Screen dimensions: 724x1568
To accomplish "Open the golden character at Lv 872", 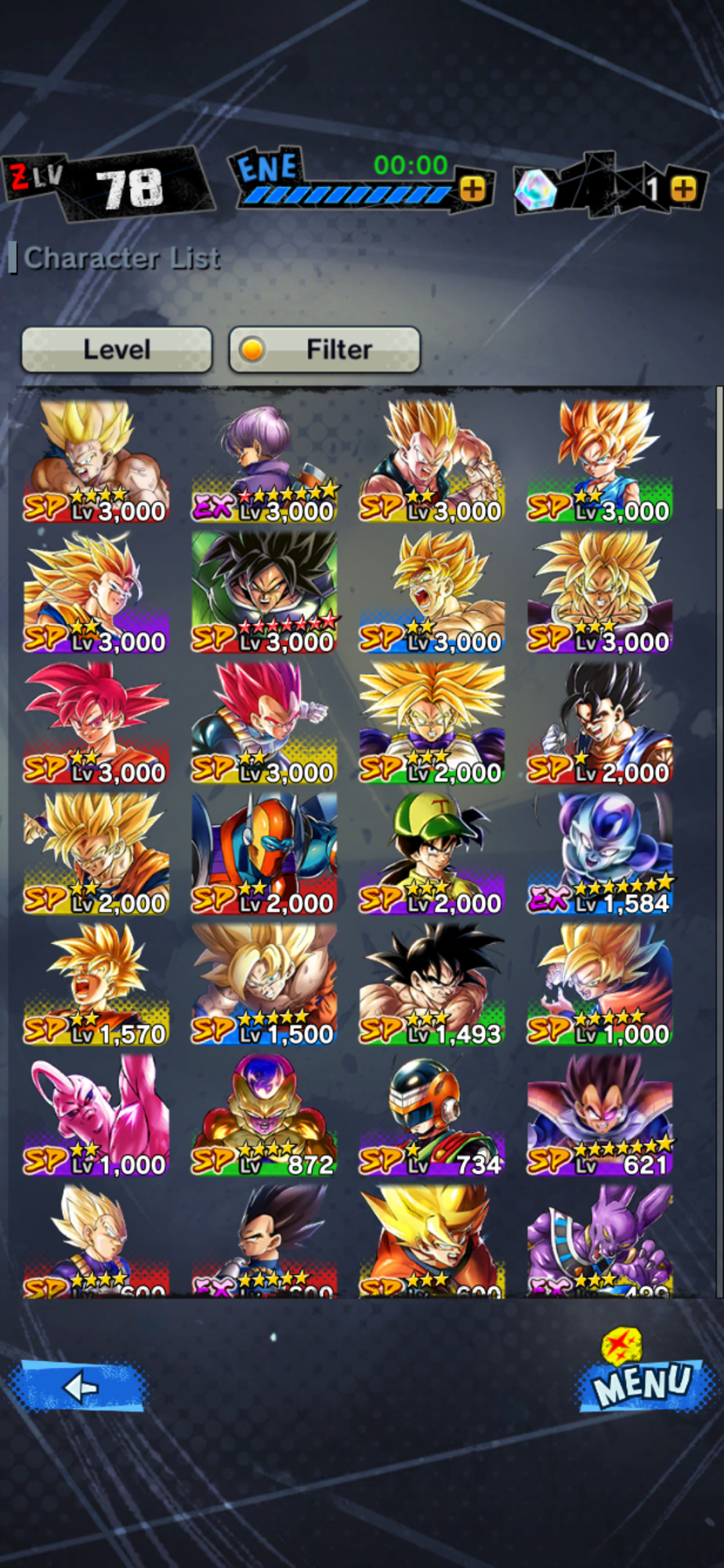I will (x=265, y=1115).
